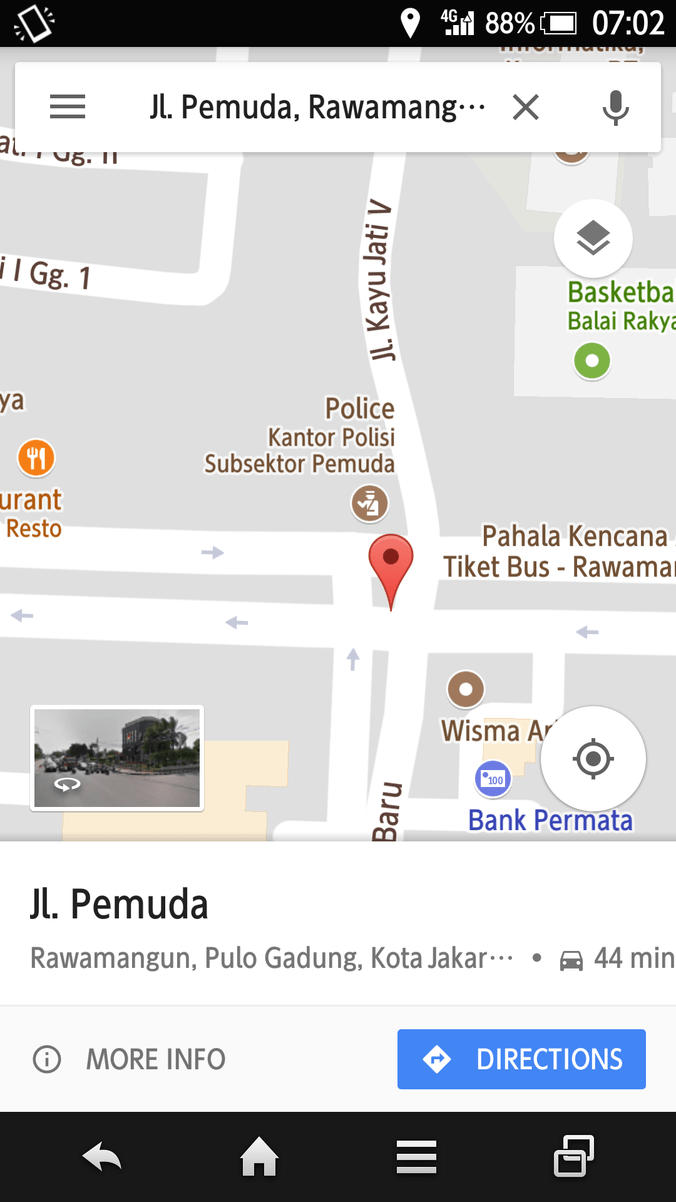Return to the phone's home screen
Image resolution: width=676 pixels, height=1202 pixels.
pyautogui.click(x=259, y=1158)
